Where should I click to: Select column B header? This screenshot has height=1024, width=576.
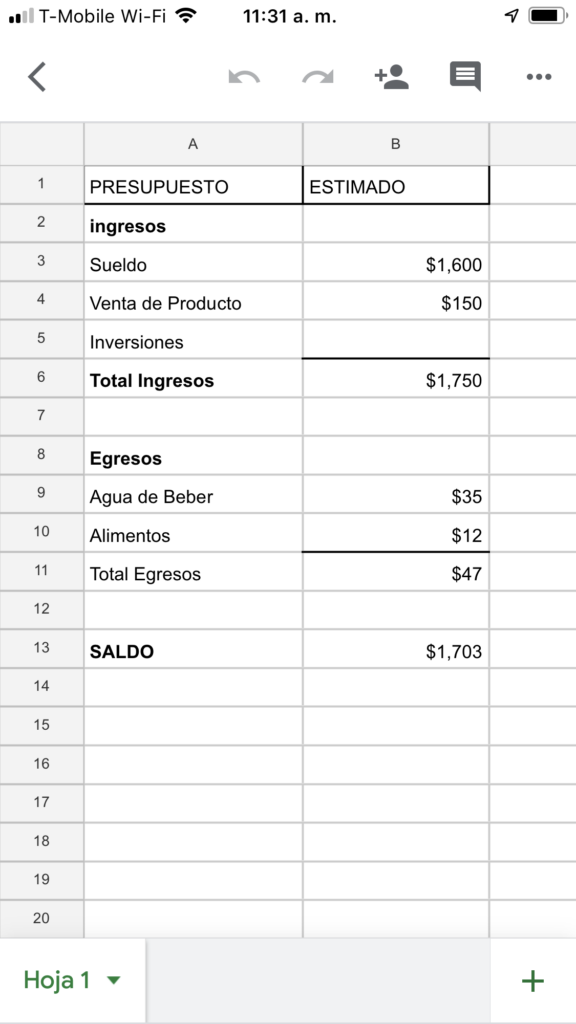[396, 144]
